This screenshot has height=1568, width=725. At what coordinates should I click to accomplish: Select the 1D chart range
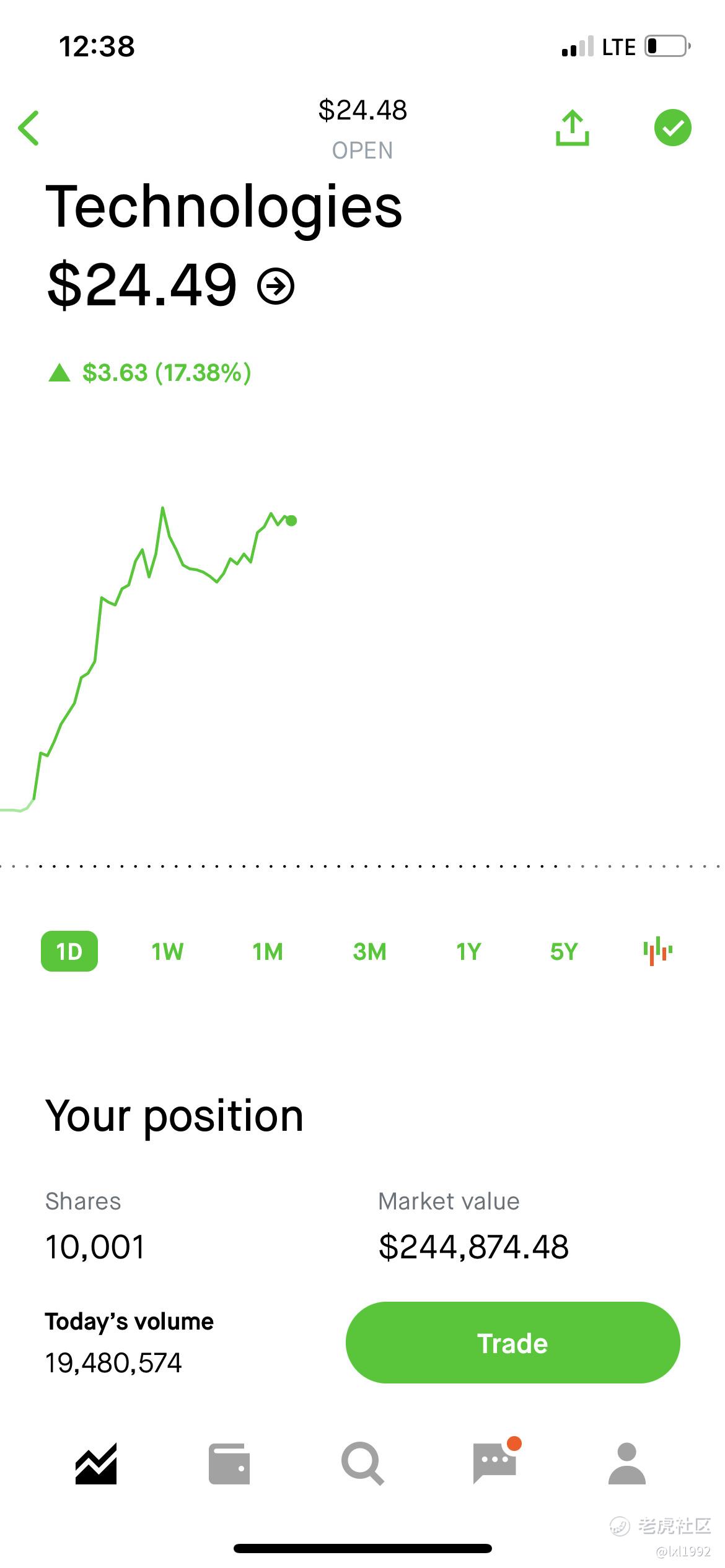(x=69, y=951)
